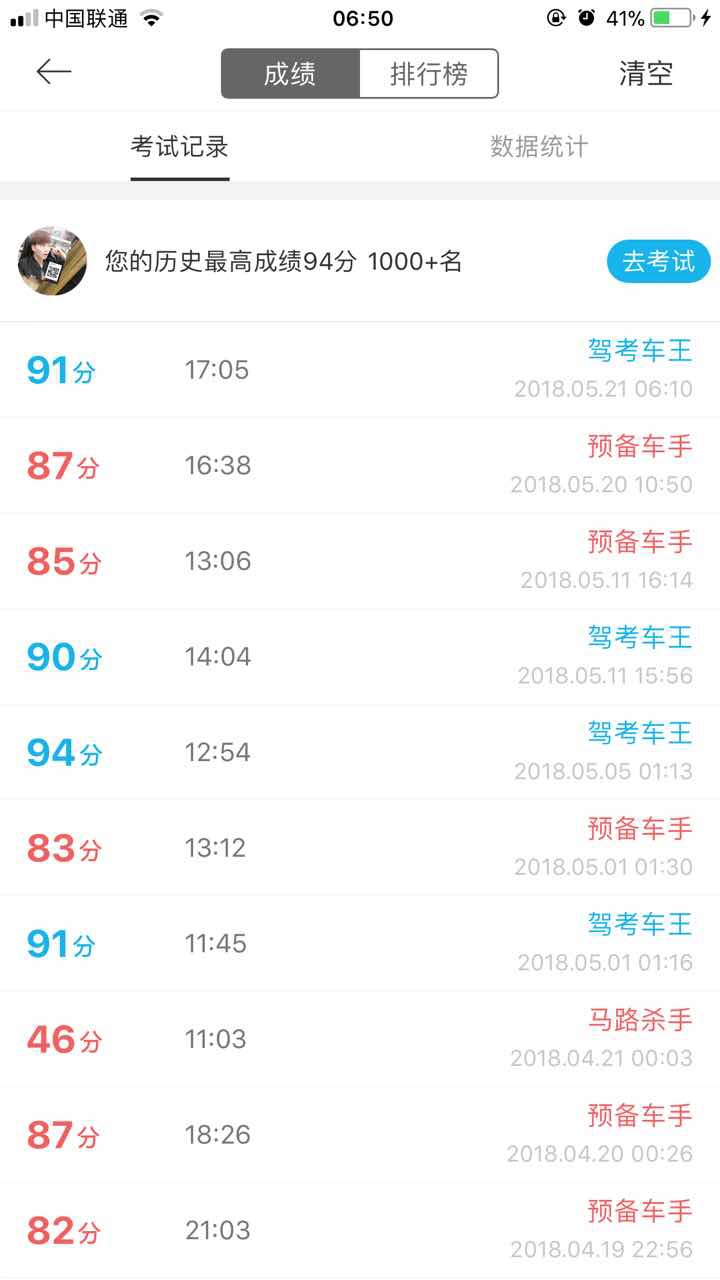Tap 清空 to clear records

click(x=646, y=74)
